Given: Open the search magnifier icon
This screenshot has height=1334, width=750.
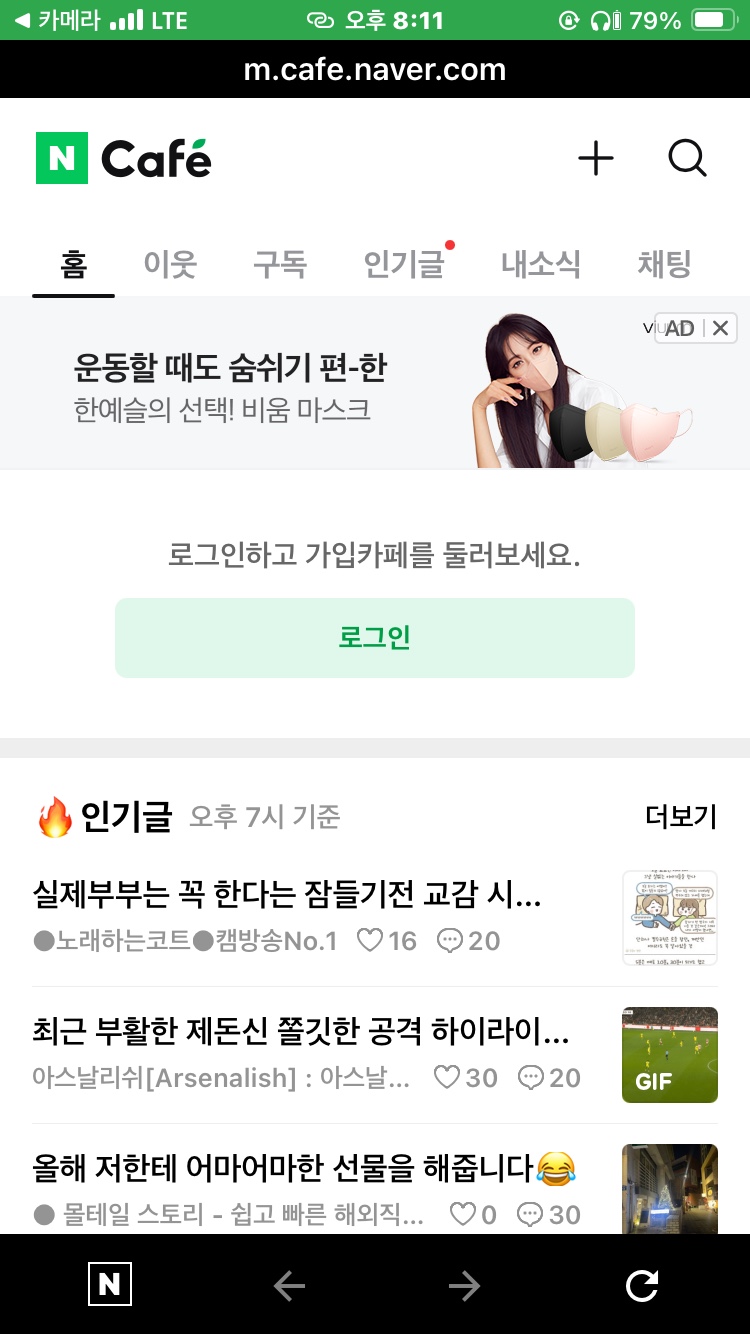Looking at the screenshot, I should click(x=687, y=158).
